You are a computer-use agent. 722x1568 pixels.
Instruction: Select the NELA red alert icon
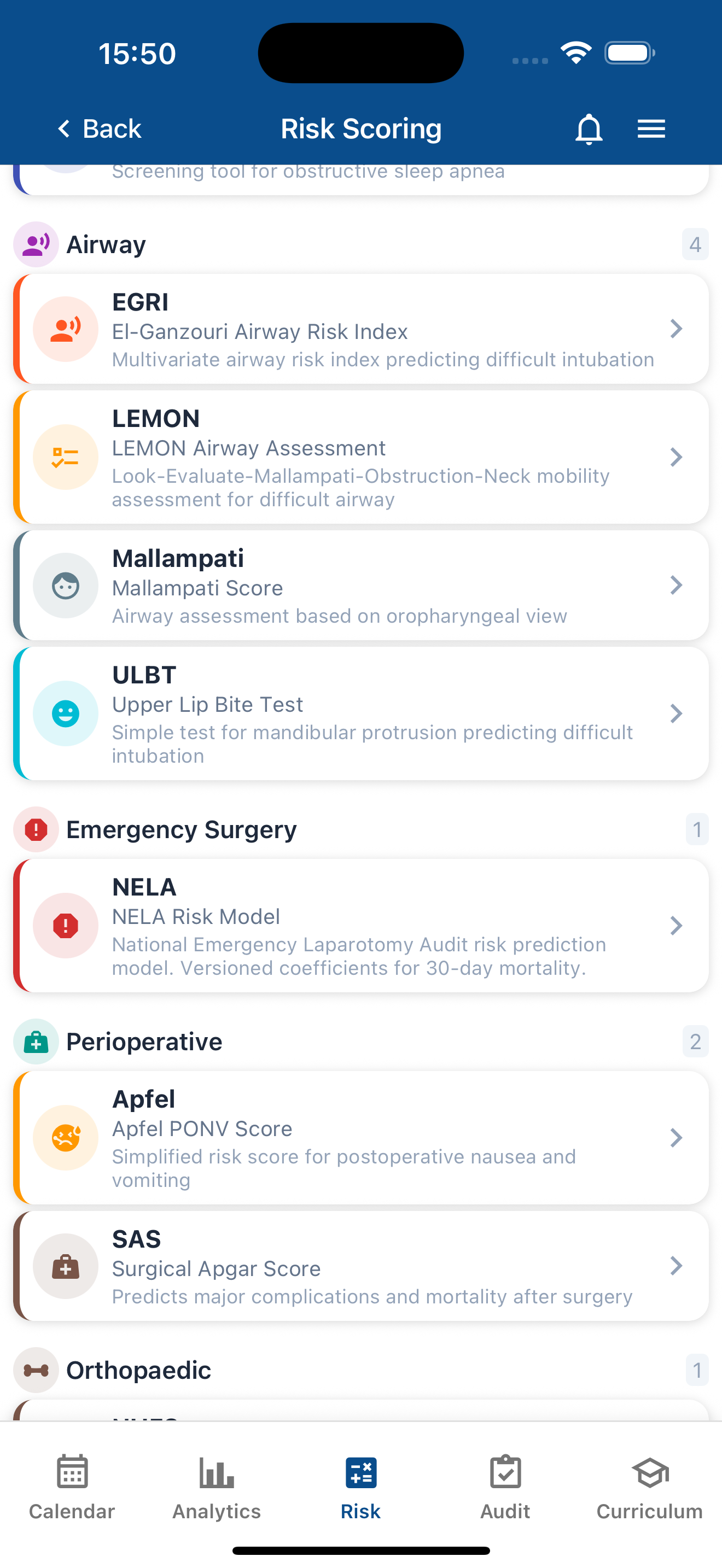(65, 925)
